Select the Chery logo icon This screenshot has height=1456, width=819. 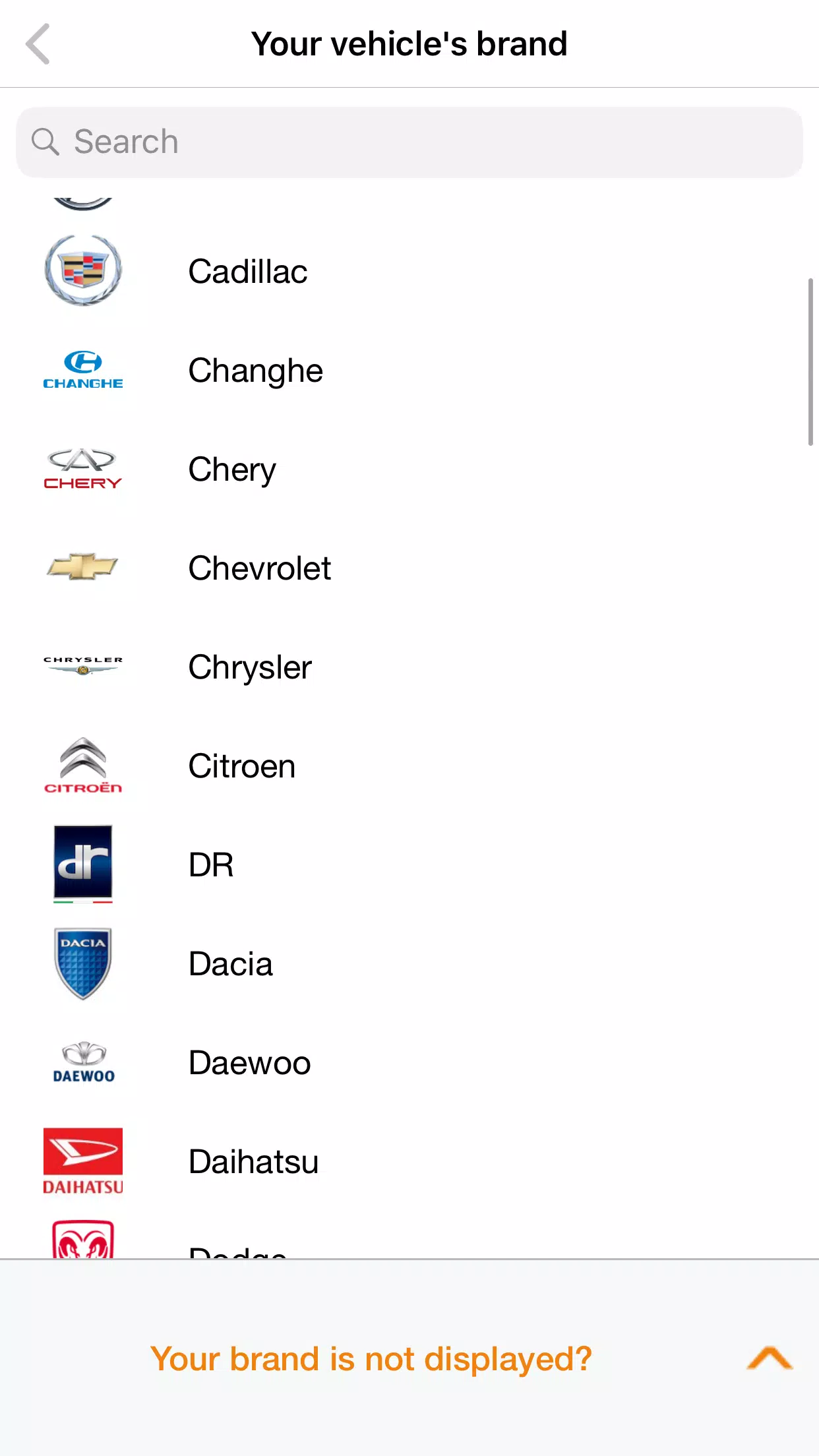pyautogui.click(x=84, y=469)
